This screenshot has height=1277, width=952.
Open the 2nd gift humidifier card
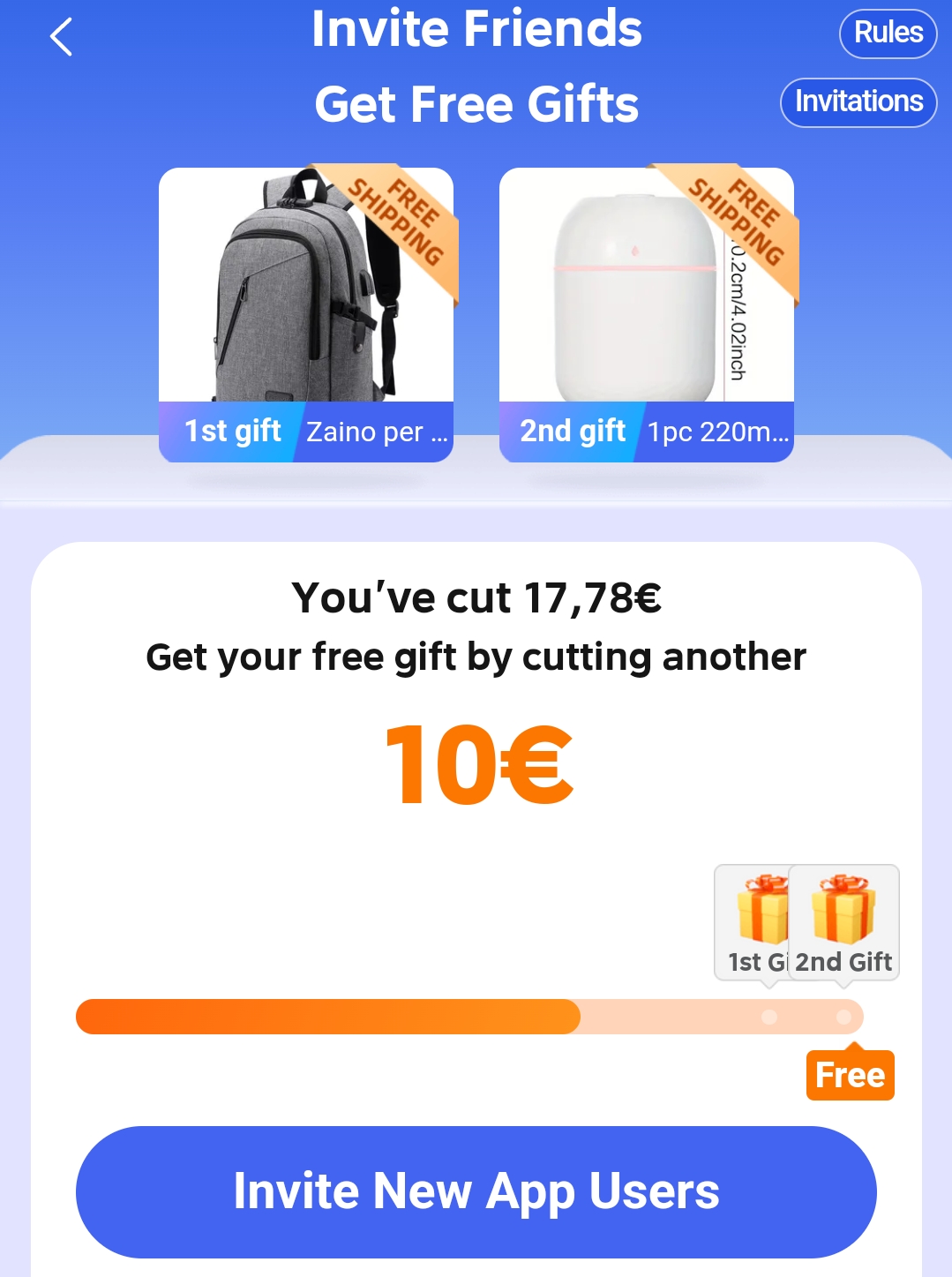pos(646,314)
